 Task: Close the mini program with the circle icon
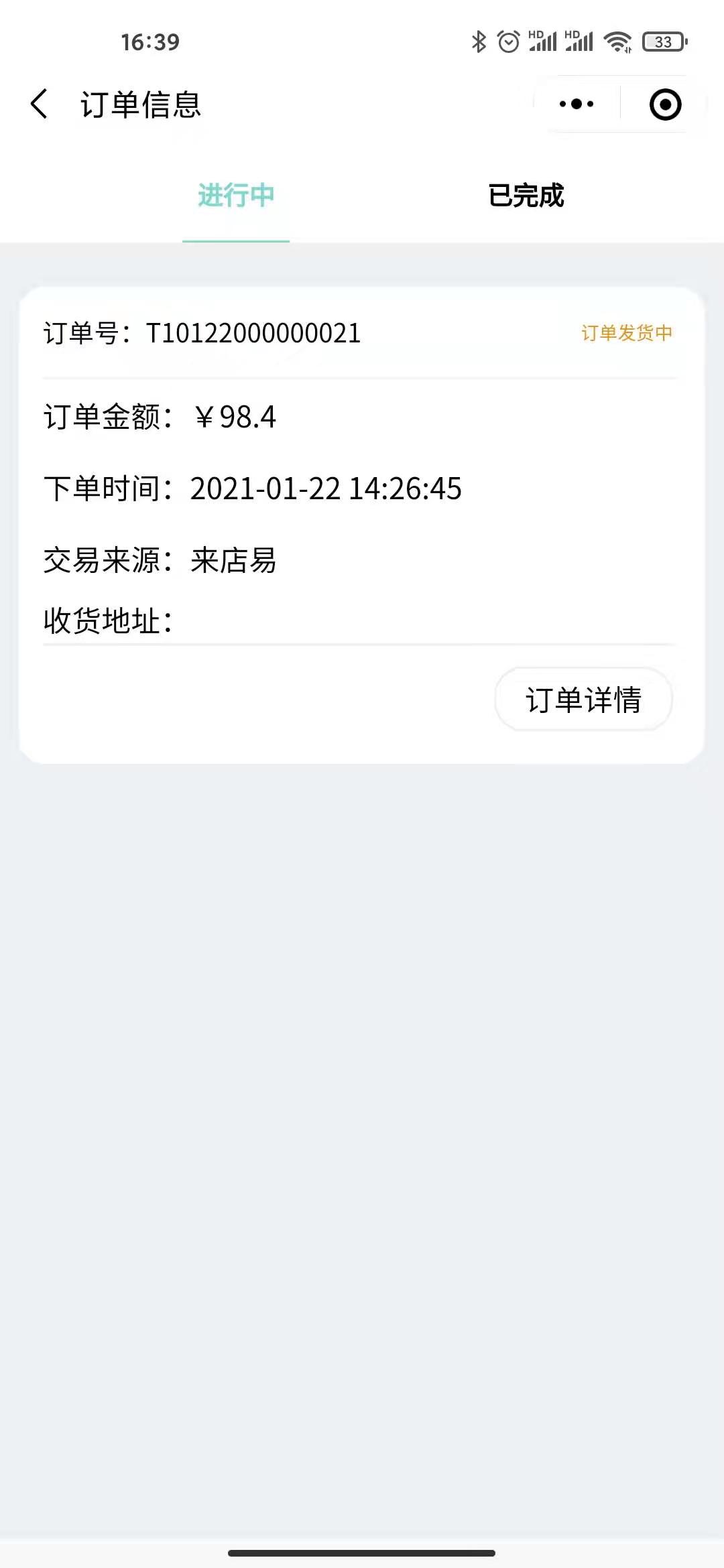click(665, 105)
